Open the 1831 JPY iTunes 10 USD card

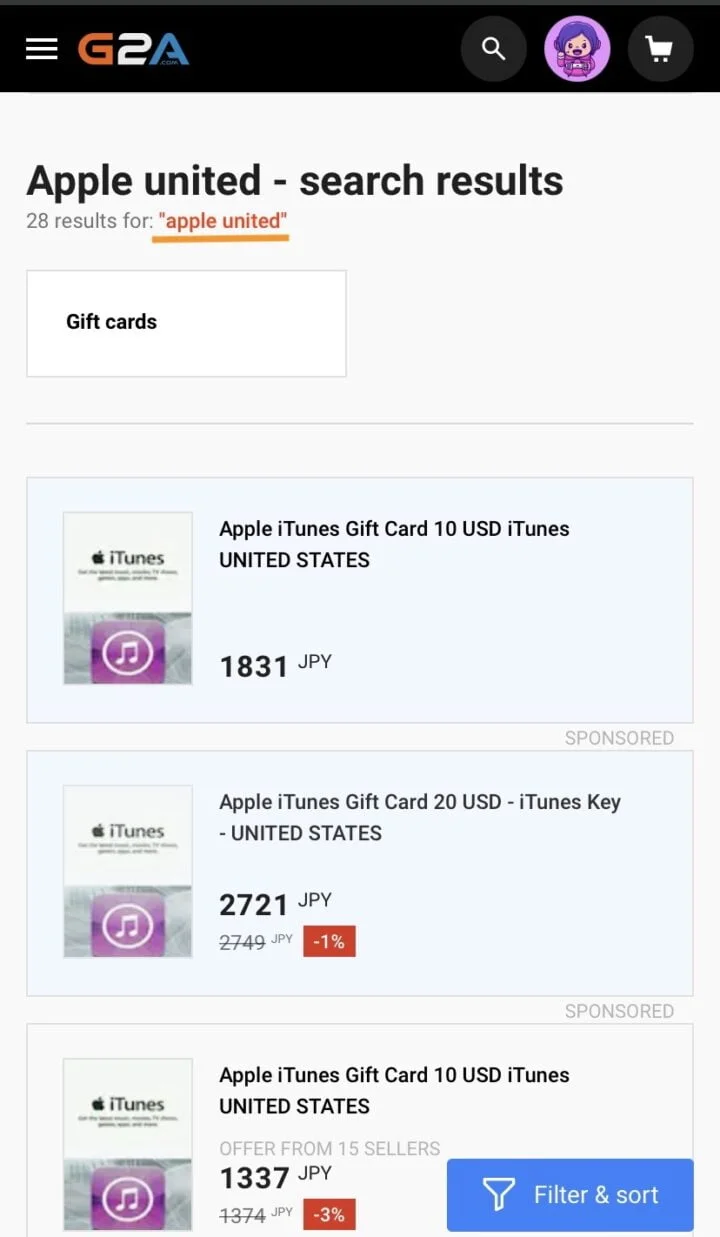pos(394,544)
